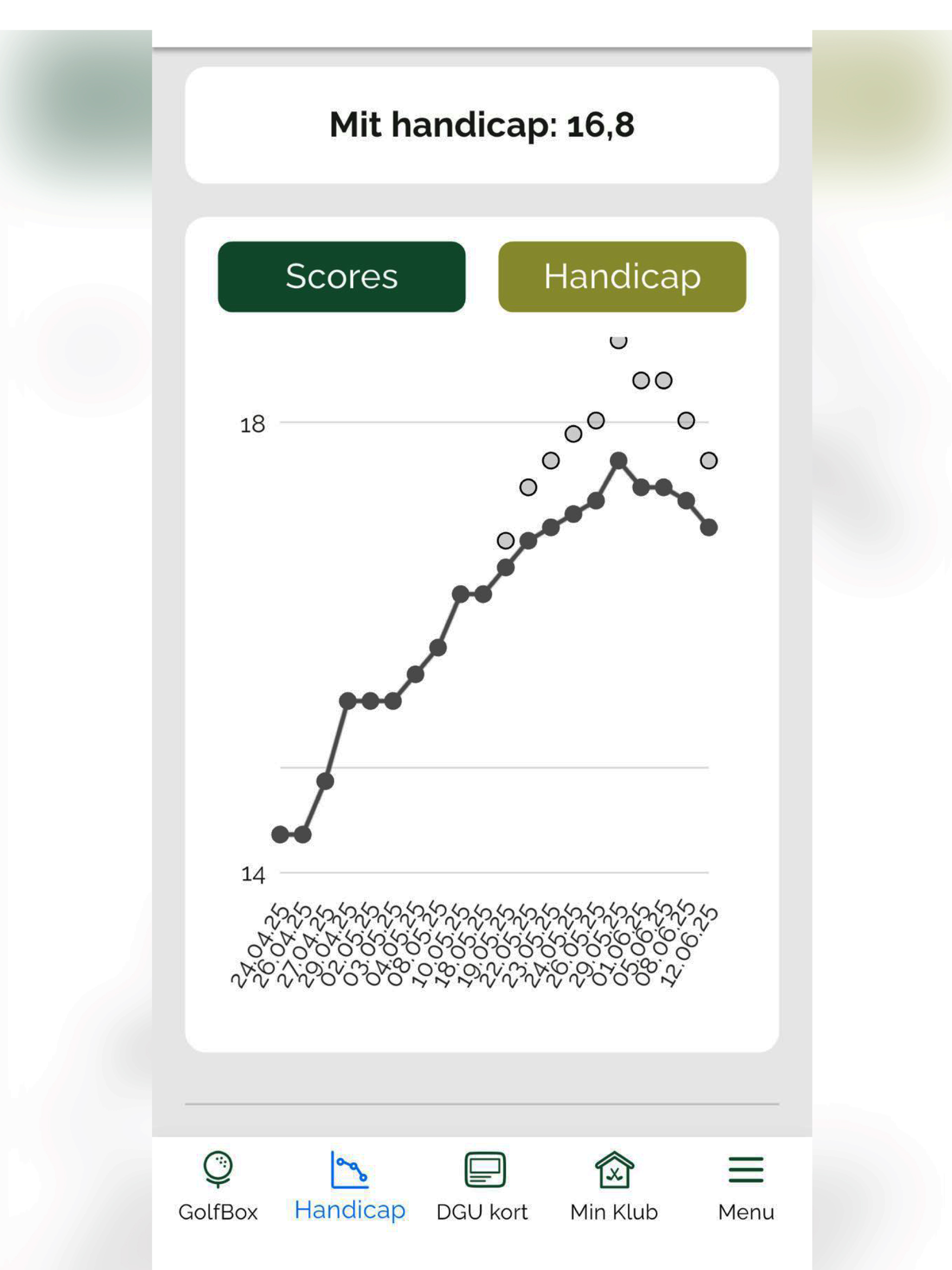952x1270 pixels.
Task: Open the Handicap tab in bottom navigation
Action: (x=350, y=1186)
